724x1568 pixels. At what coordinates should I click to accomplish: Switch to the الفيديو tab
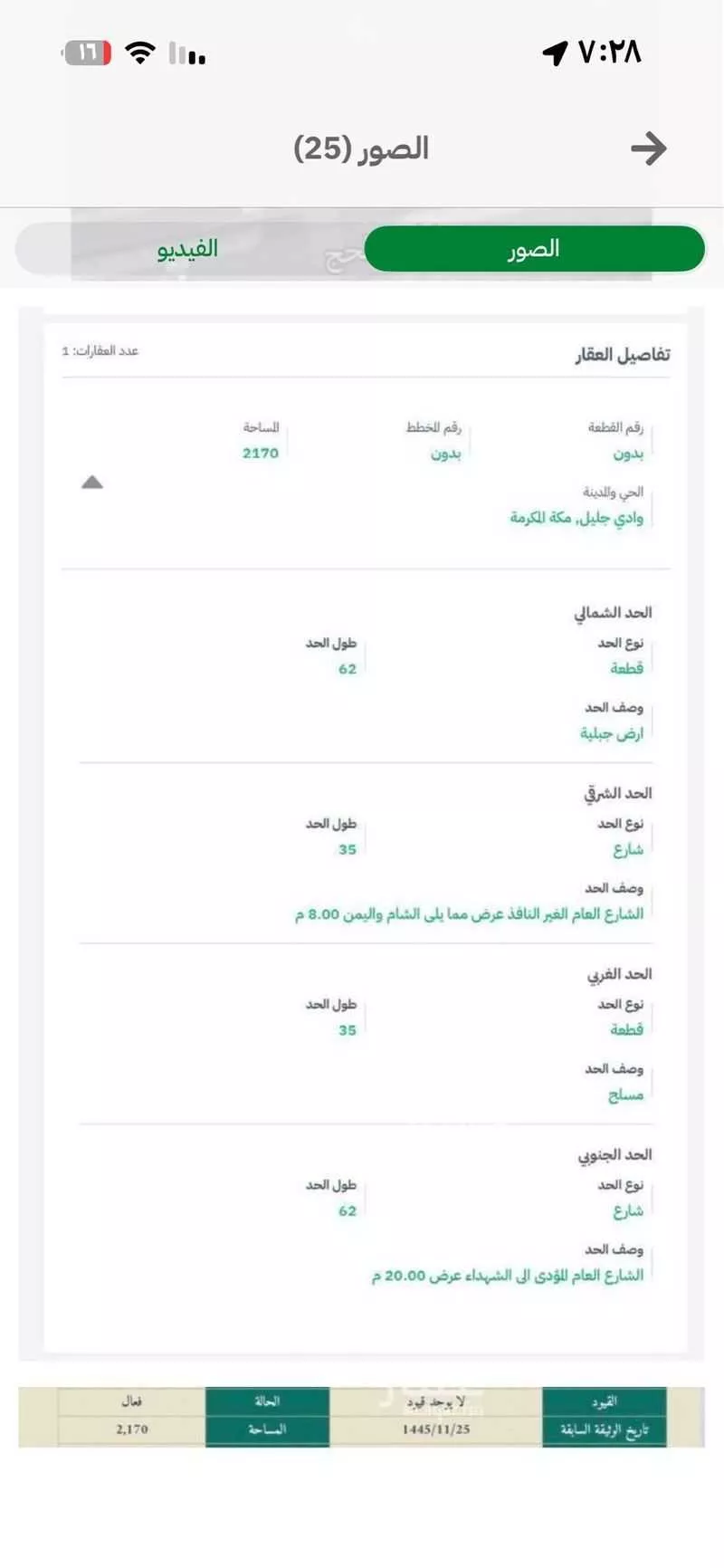(183, 248)
